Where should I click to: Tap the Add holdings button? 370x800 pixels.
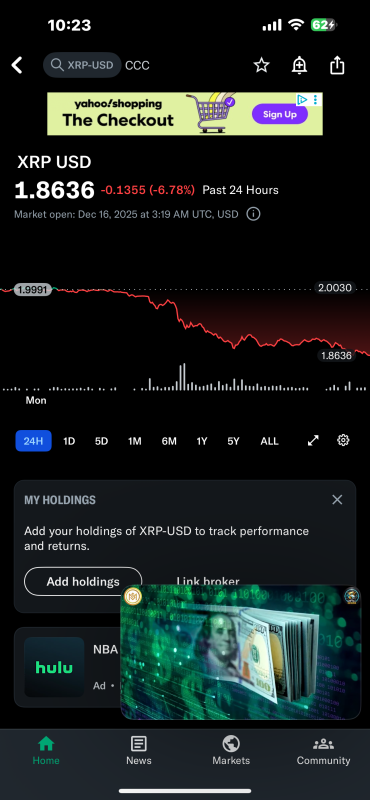(83, 582)
